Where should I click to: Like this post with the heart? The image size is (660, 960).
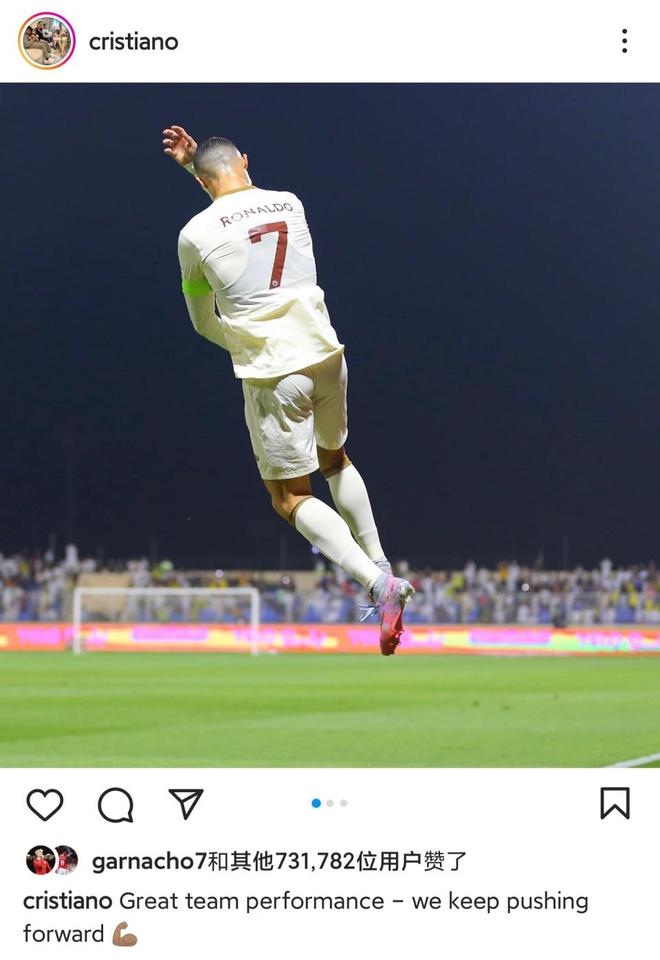tap(44, 804)
